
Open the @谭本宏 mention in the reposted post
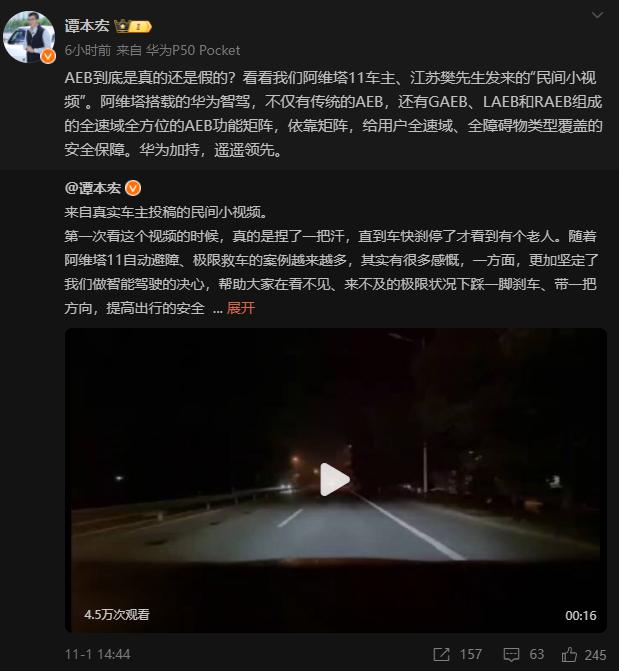pos(93,188)
